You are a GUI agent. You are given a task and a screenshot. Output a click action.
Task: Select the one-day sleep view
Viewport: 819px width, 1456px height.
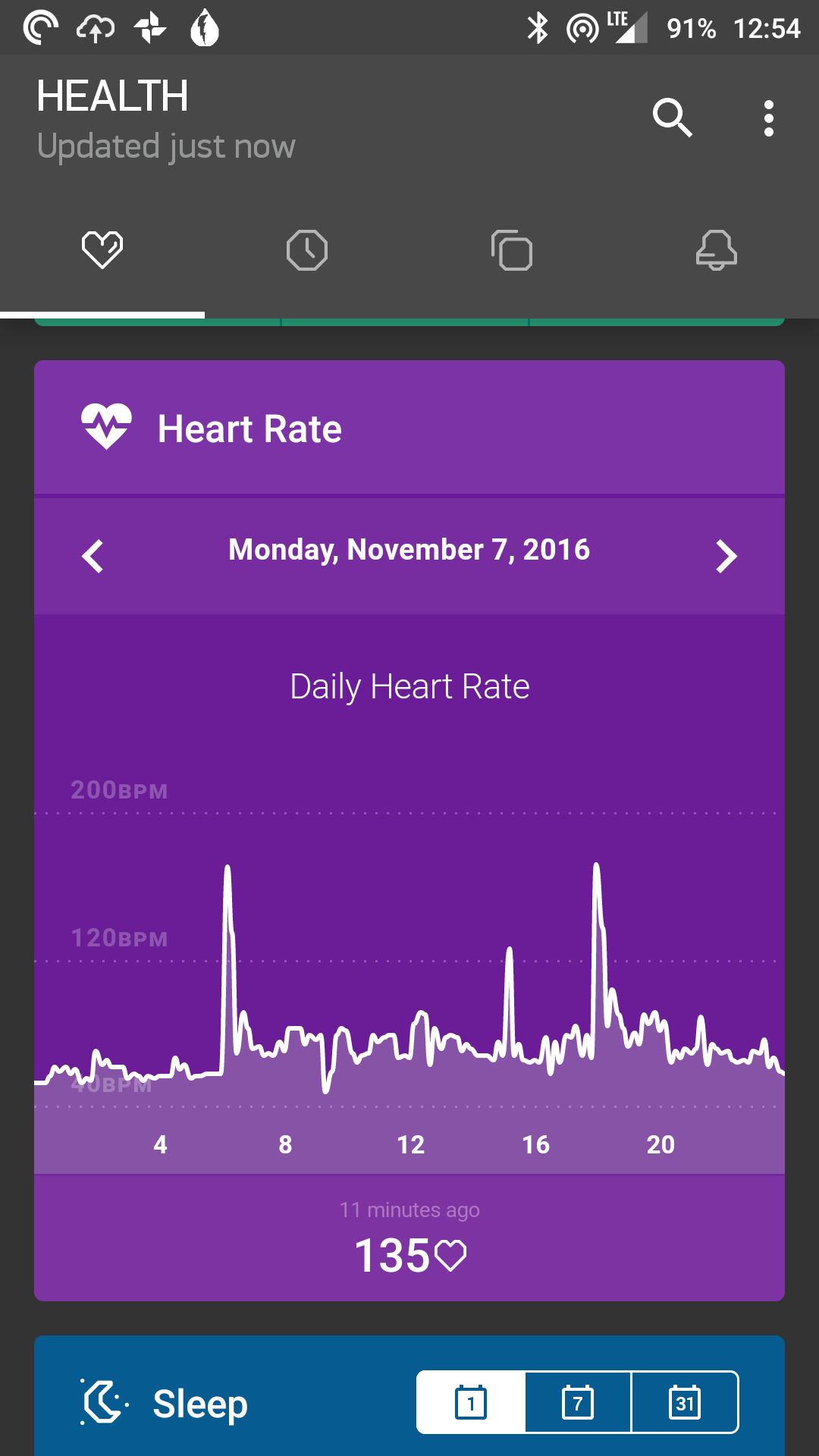point(471,1402)
